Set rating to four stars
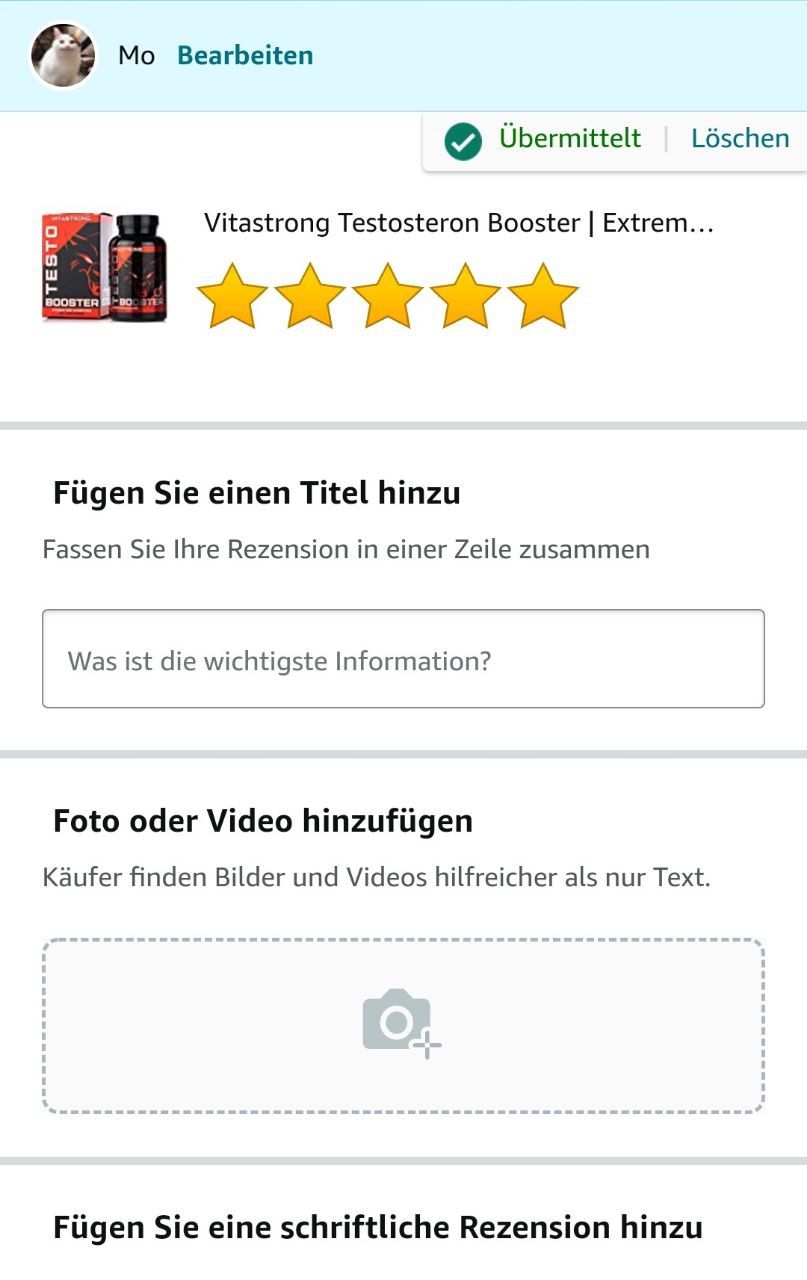 [x=466, y=296]
